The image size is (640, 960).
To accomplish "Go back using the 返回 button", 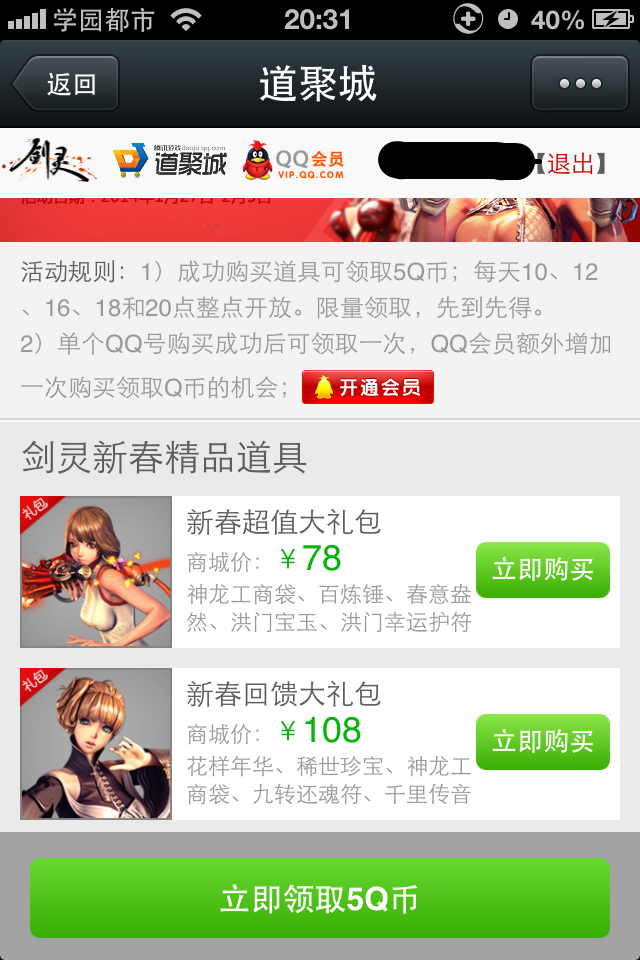I will point(66,84).
